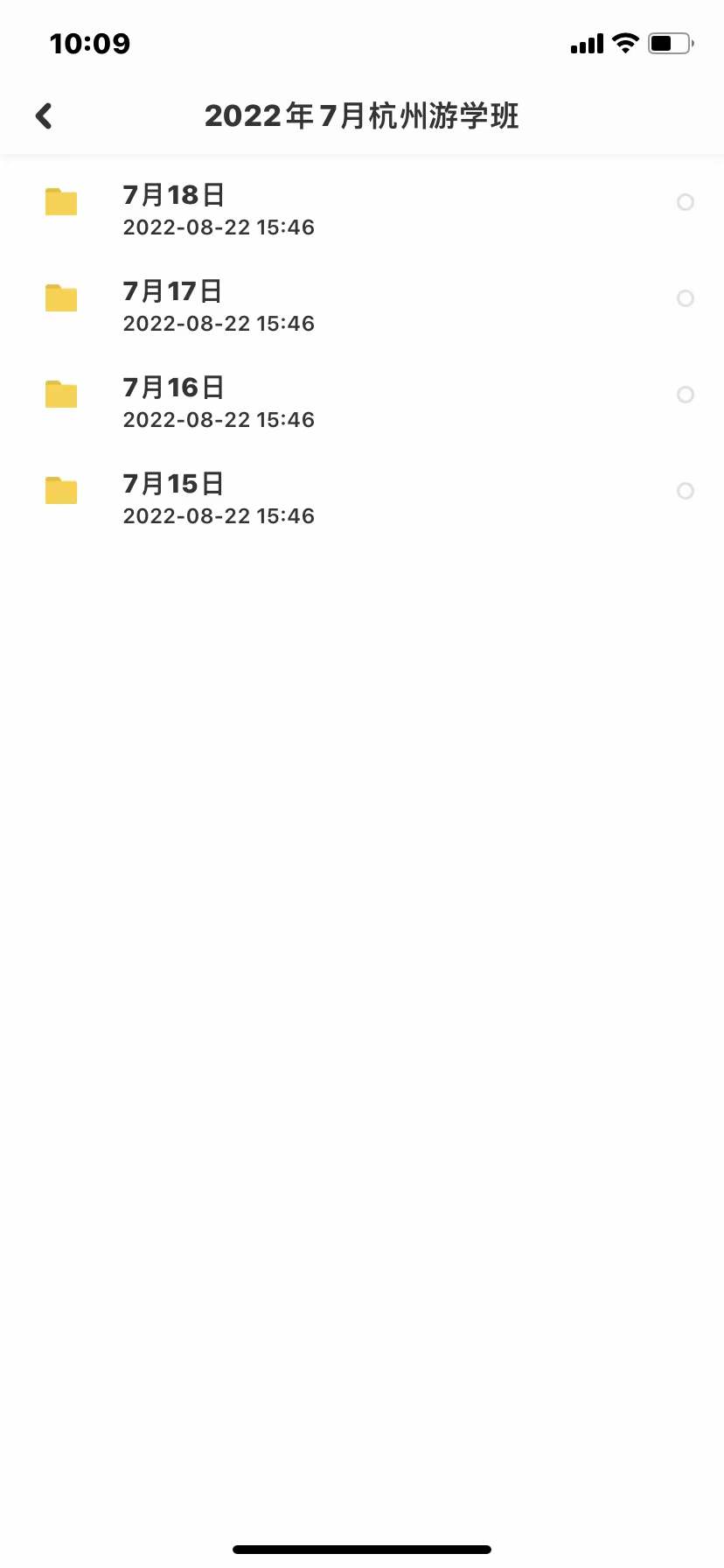724x1568 pixels.
Task: Open the 7月17日 folder icon
Action: point(60,298)
